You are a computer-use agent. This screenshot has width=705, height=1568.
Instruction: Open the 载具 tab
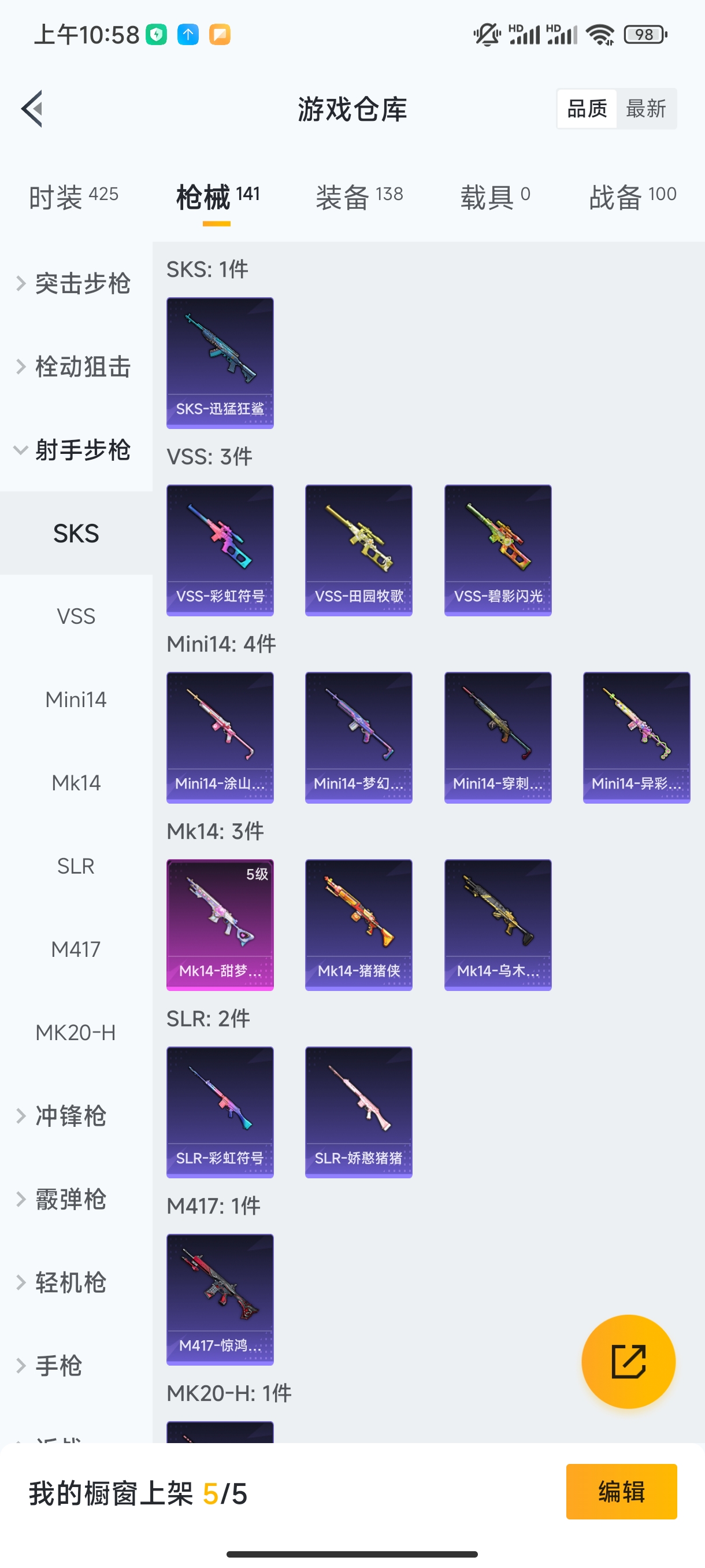(x=495, y=197)
